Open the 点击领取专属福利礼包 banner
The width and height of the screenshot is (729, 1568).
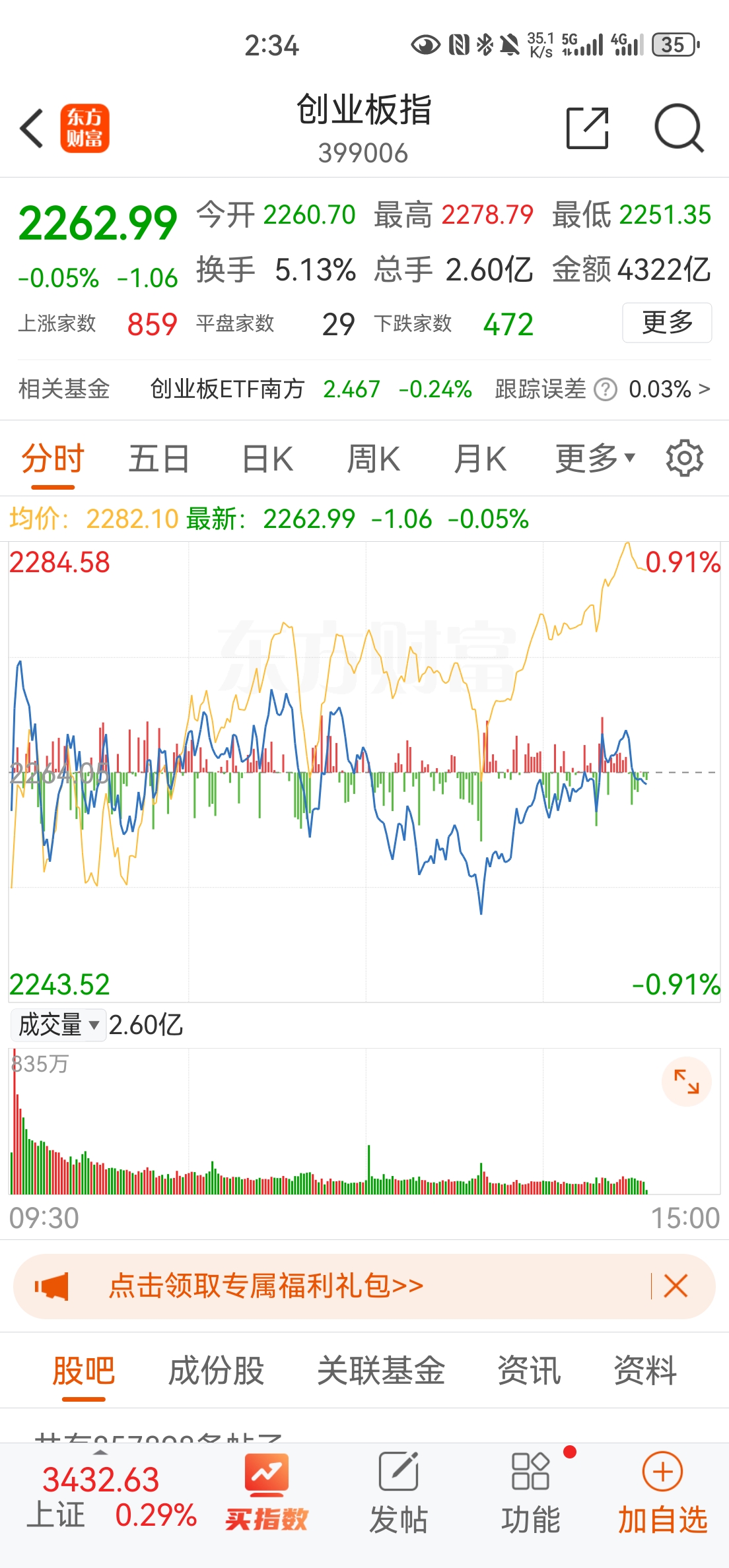tap(266, 1286)
